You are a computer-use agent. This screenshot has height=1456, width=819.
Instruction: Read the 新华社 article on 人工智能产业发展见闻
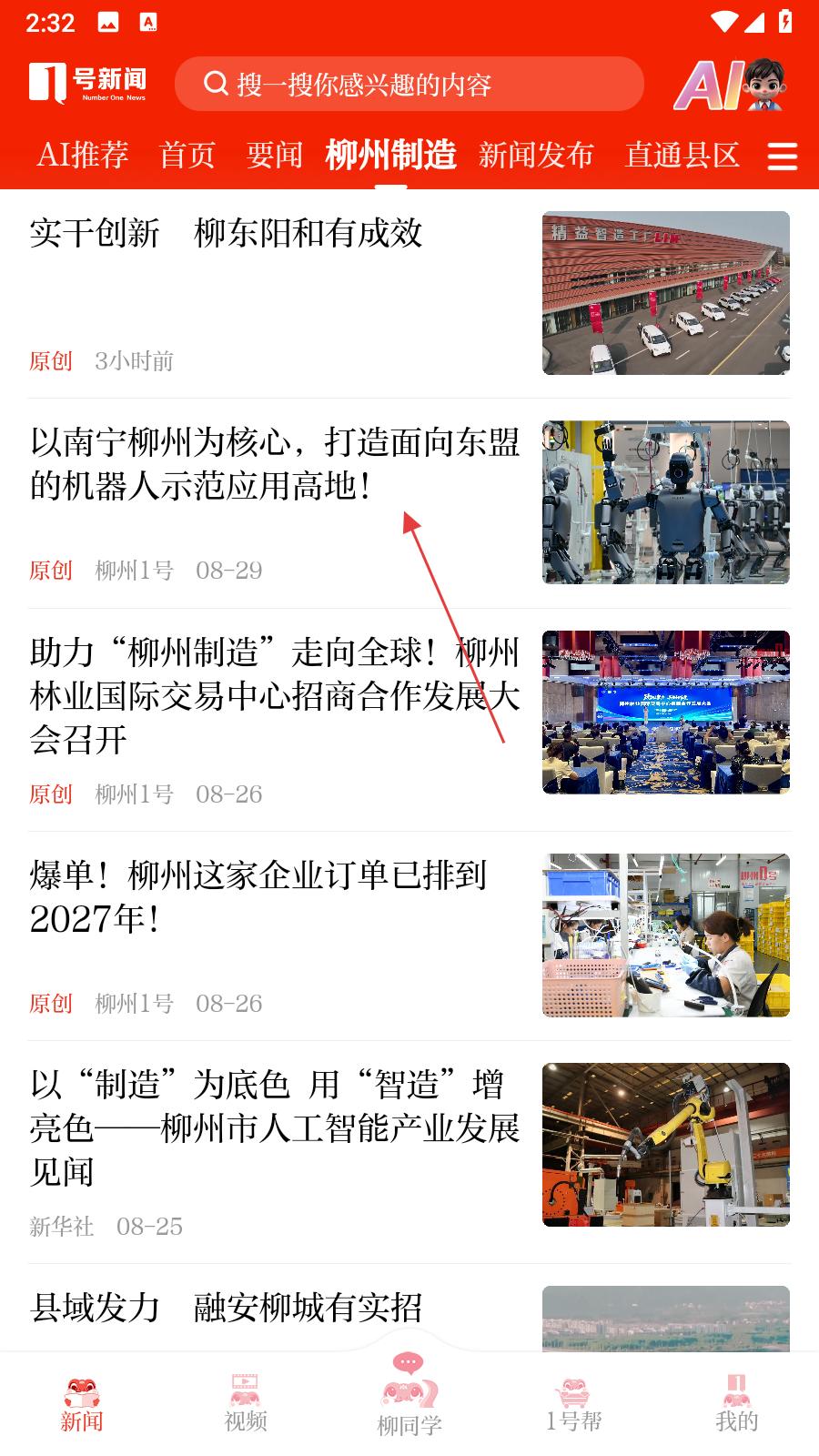pos(273,1128)
